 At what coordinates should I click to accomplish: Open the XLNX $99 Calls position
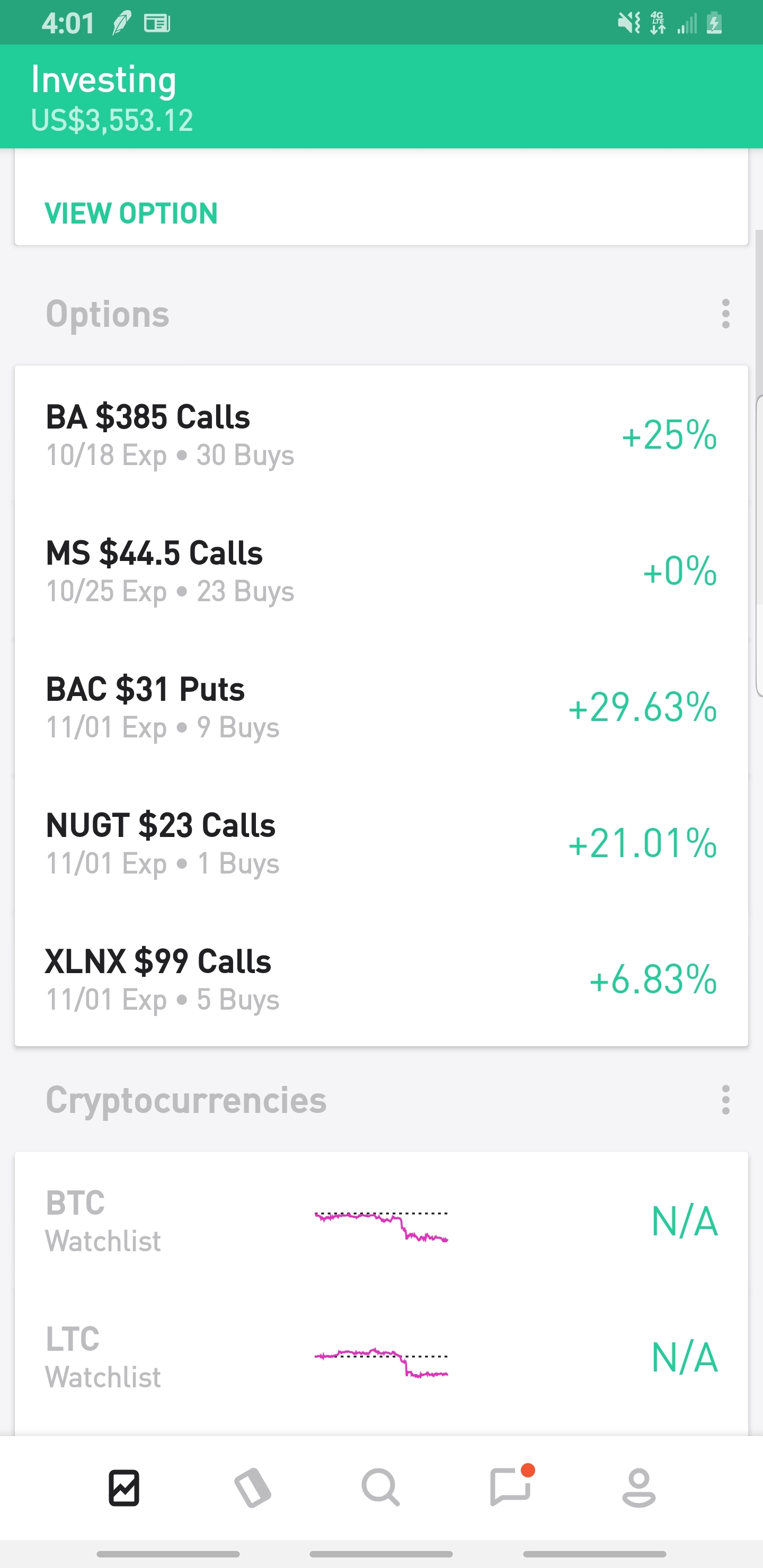click(381, 979)
